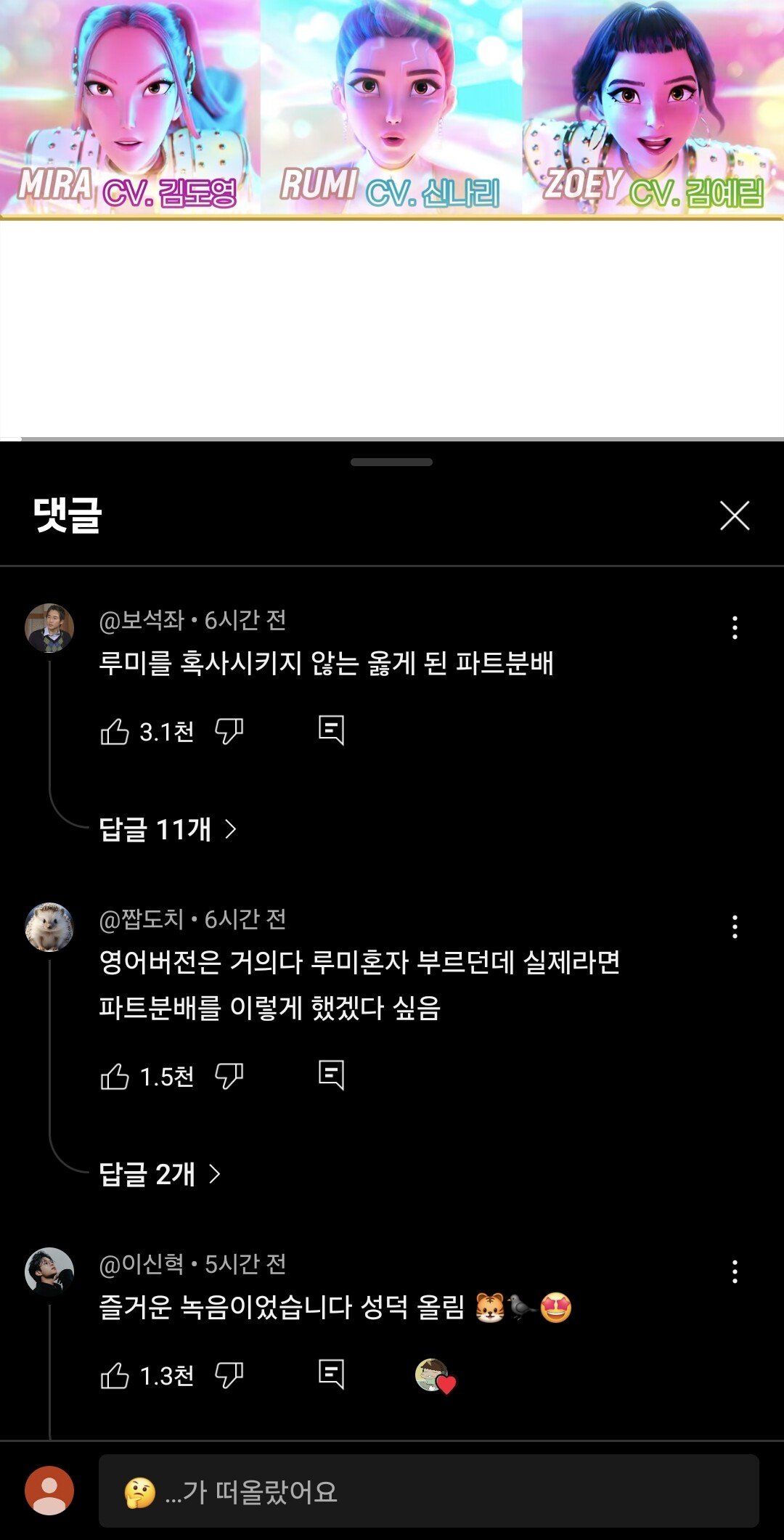The width and height of the screenshot is (784, 1540).
Task: Tap the video player area
Action: click(x=392, y=219)
